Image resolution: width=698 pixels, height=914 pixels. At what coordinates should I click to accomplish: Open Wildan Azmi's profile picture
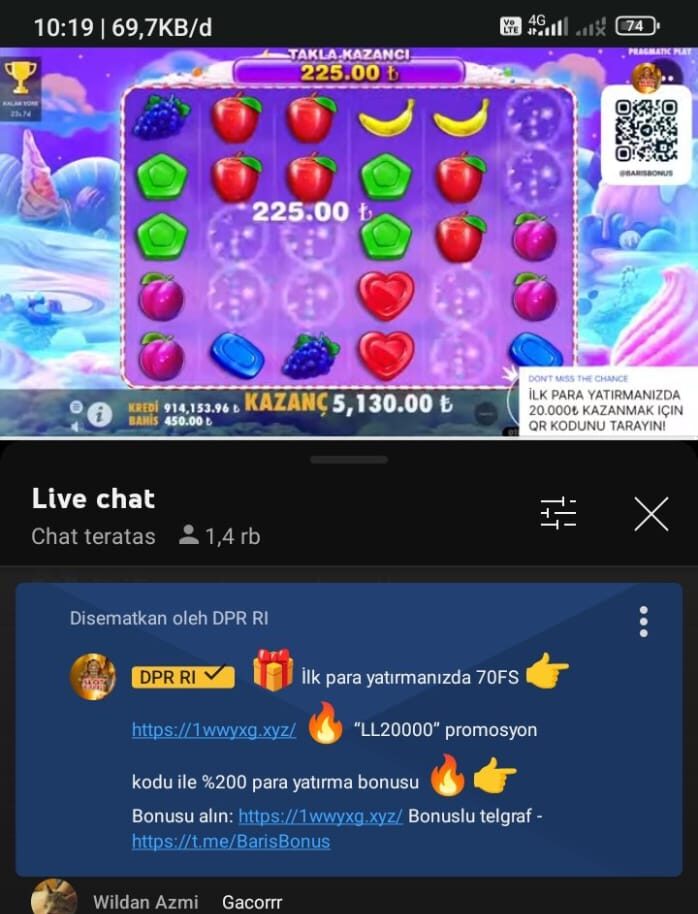[x=54, y=898]
